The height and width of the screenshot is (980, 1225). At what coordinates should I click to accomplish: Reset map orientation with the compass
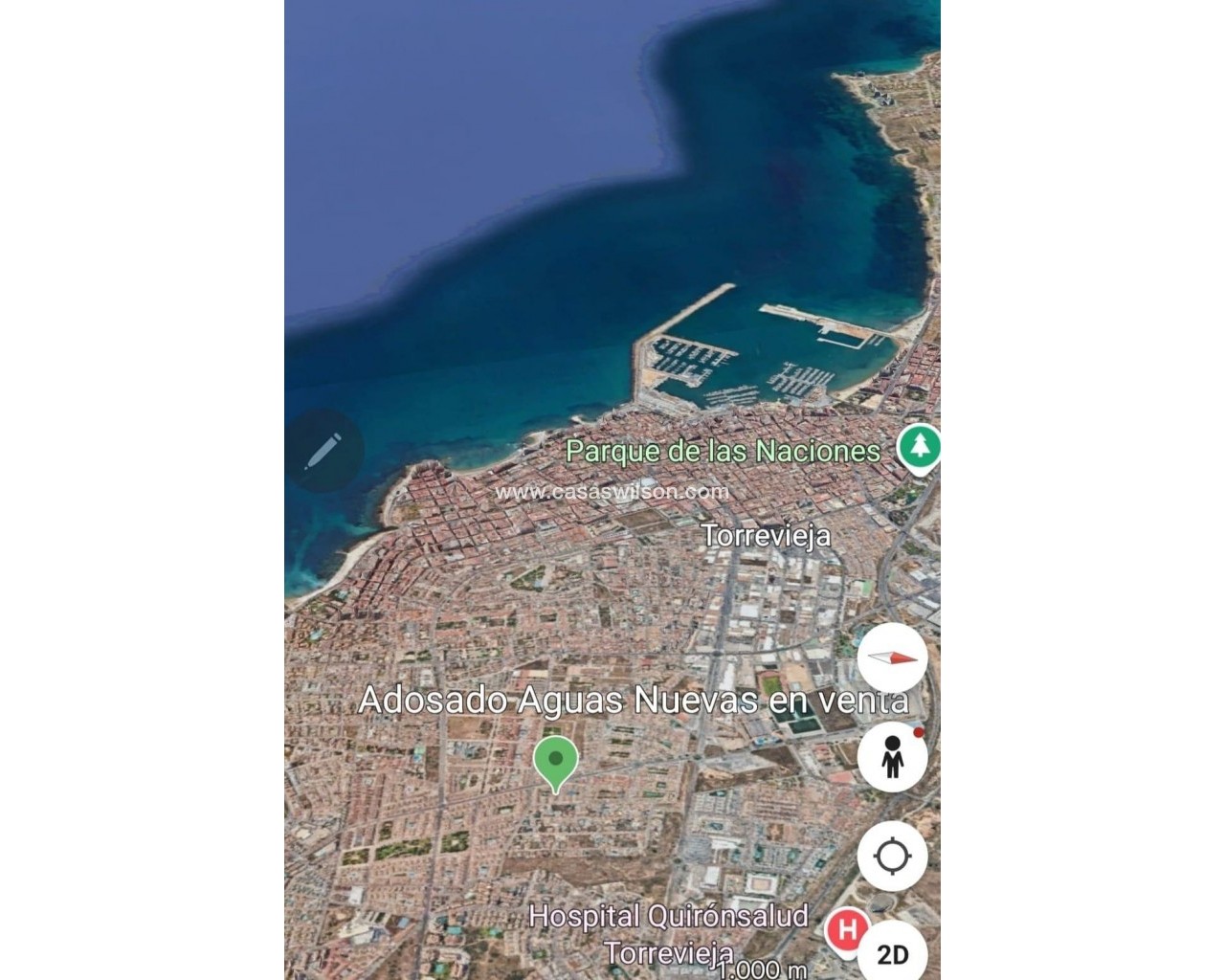click(892, 658)
